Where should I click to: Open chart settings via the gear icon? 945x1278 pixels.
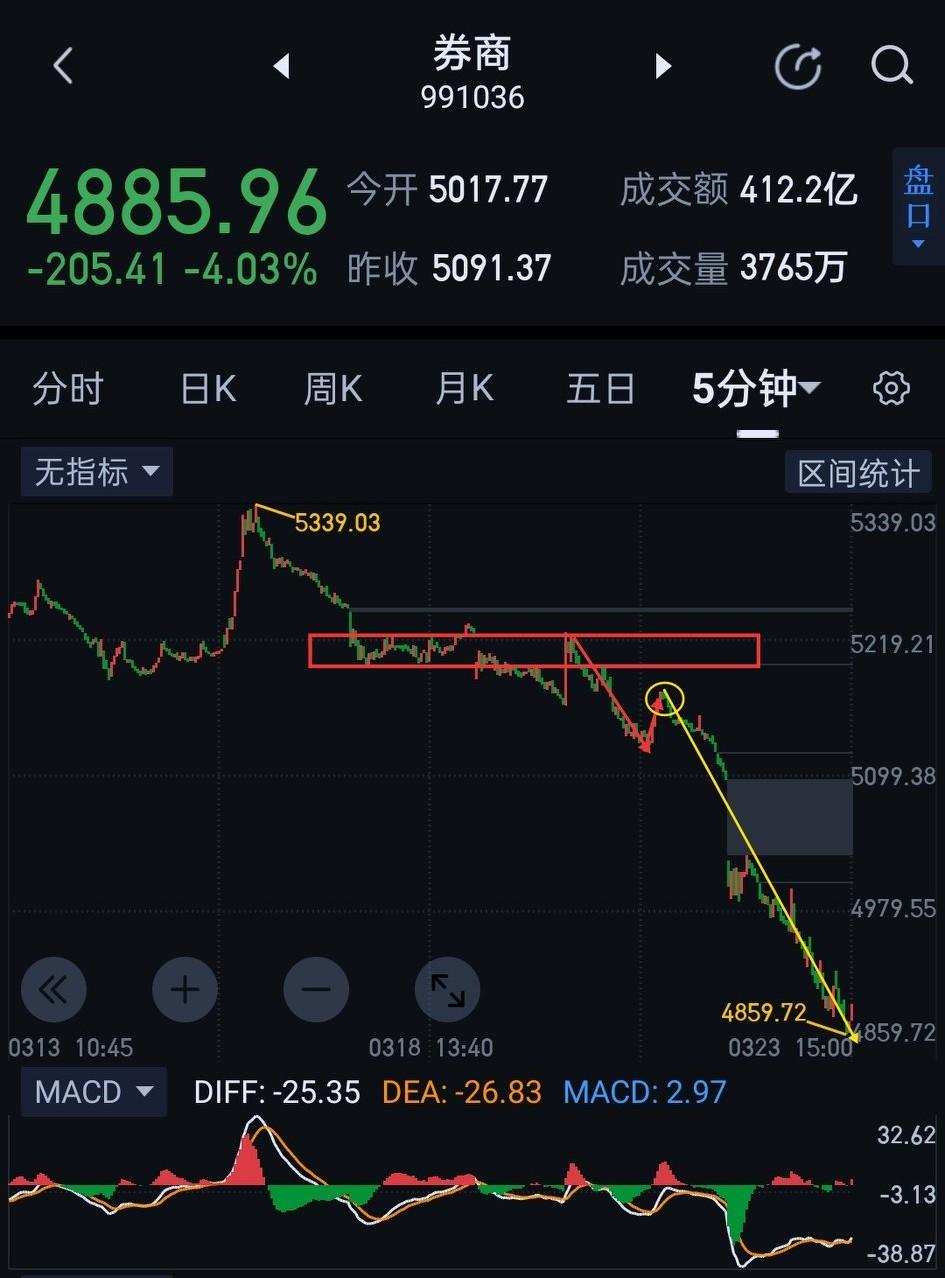[890, 389]
